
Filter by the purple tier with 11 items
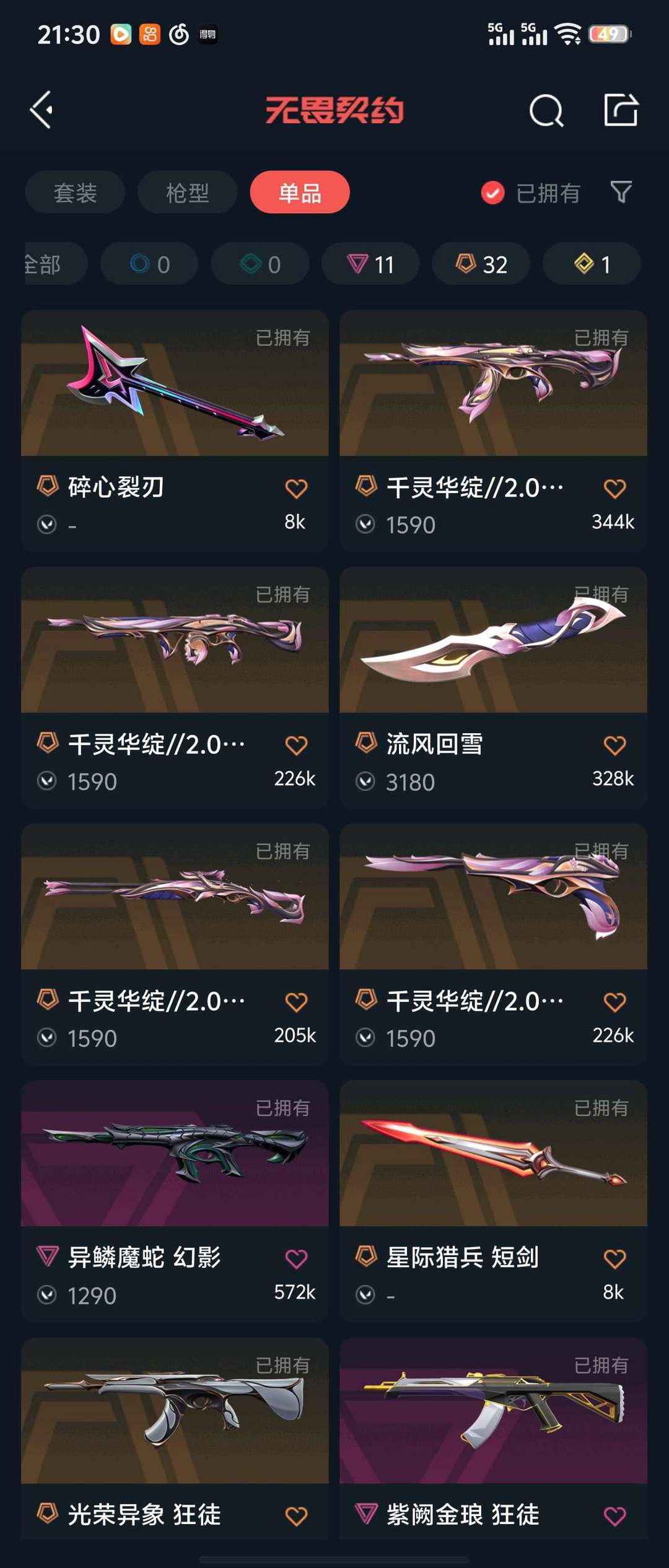tap(370, 264)
